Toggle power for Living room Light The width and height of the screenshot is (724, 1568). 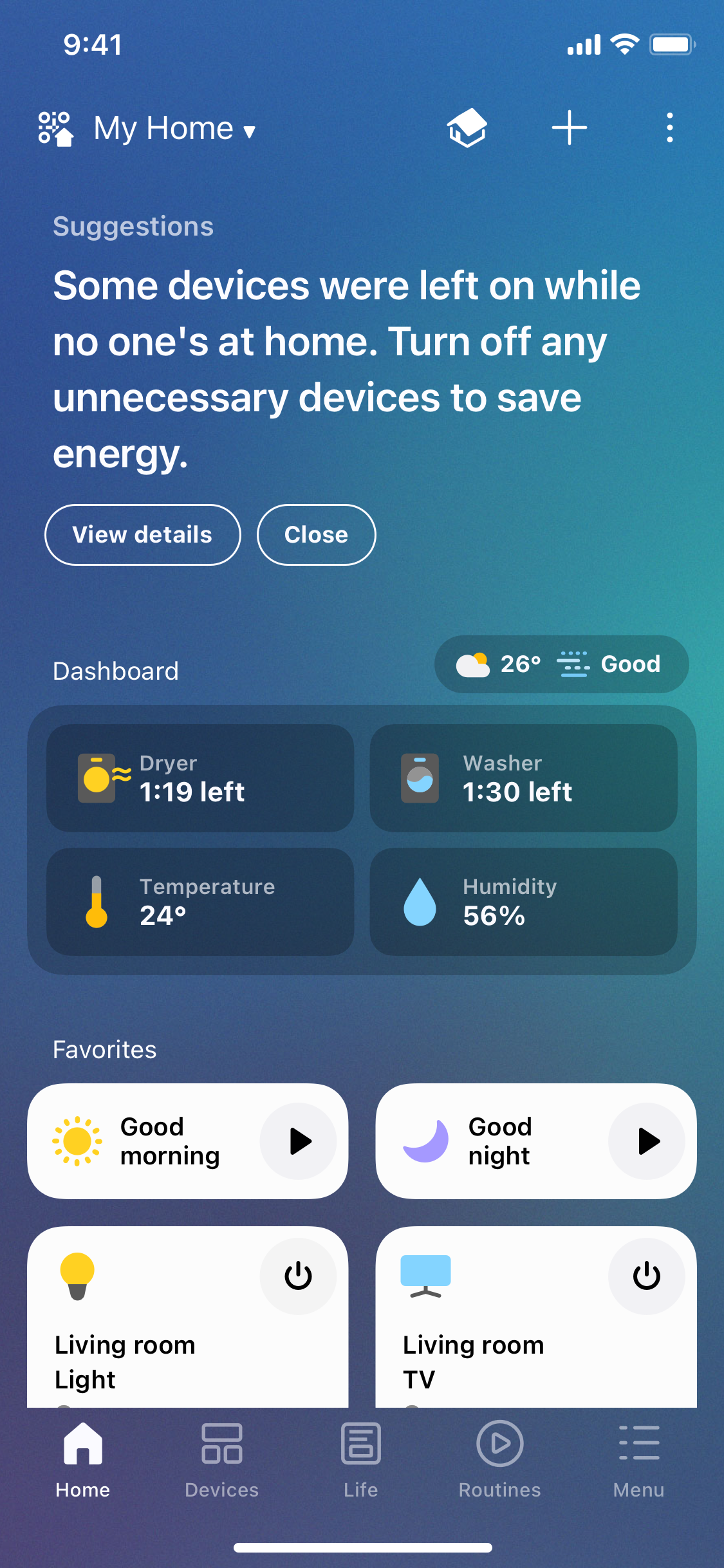tap(299, 1276)
